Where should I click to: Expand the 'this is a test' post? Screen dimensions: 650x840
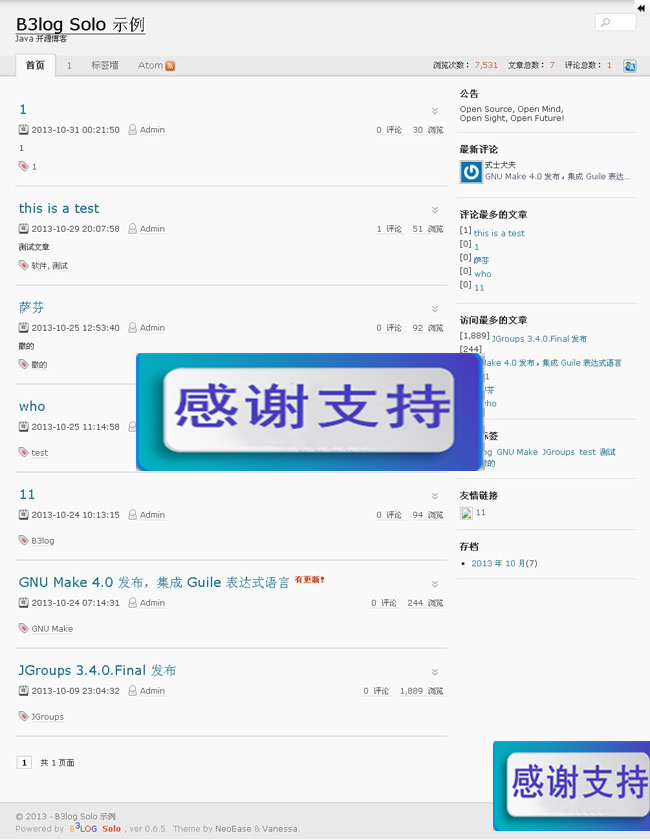point(435,210)
